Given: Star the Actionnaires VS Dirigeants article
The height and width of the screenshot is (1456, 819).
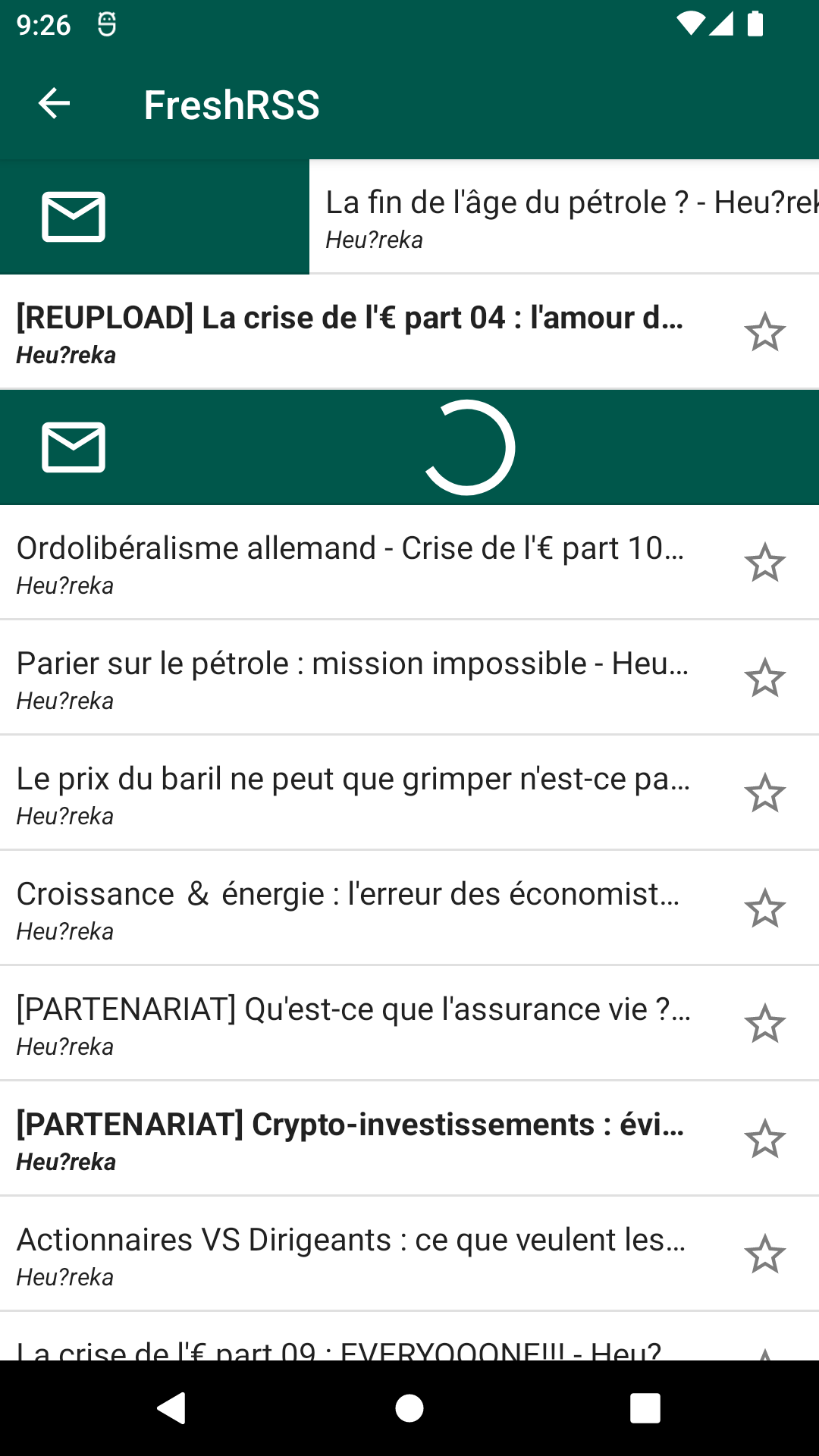Looking at the screenshot, I should [x=764, y=1254].
